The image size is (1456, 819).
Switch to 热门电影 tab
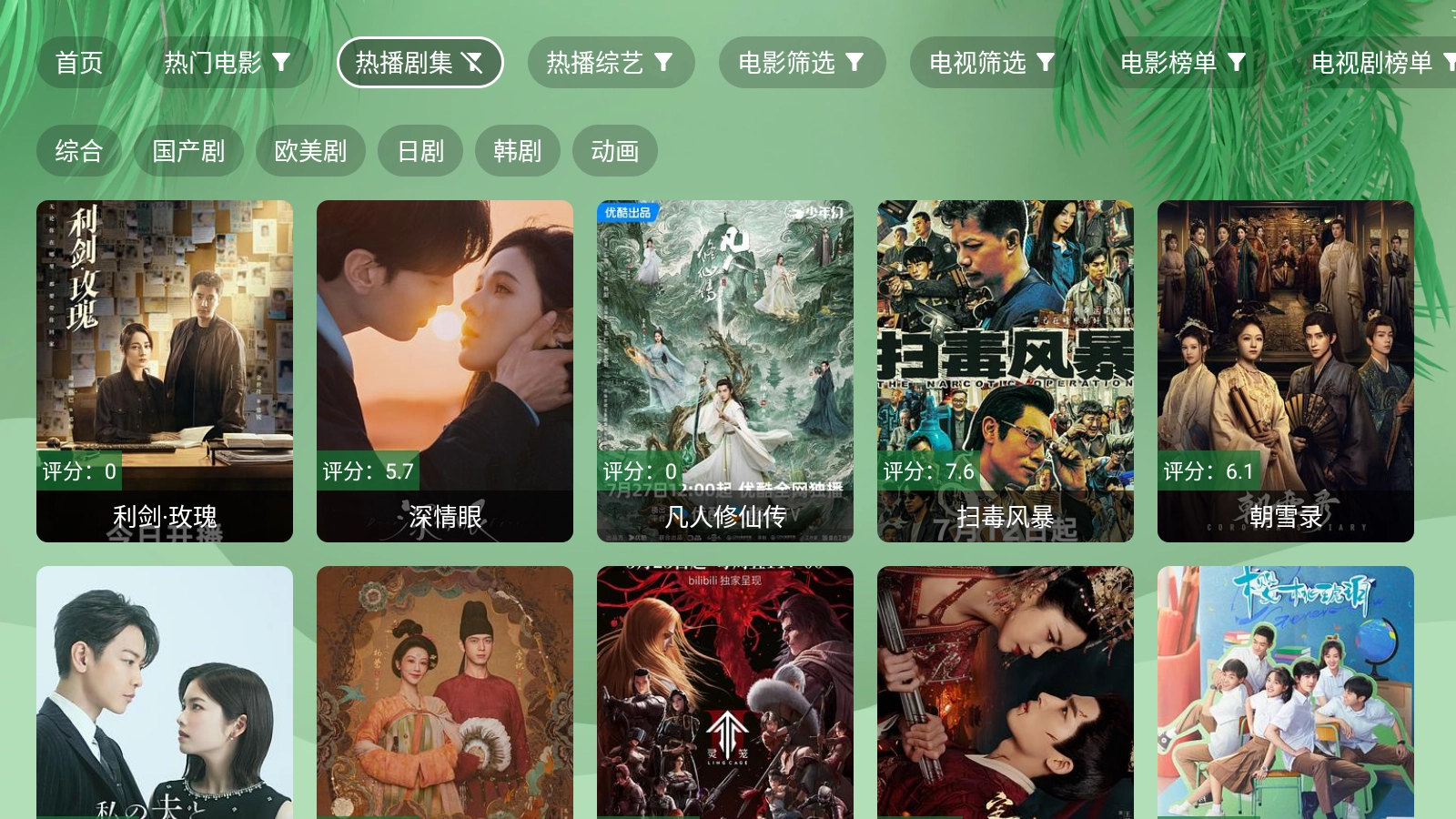(x=227, y=62)
